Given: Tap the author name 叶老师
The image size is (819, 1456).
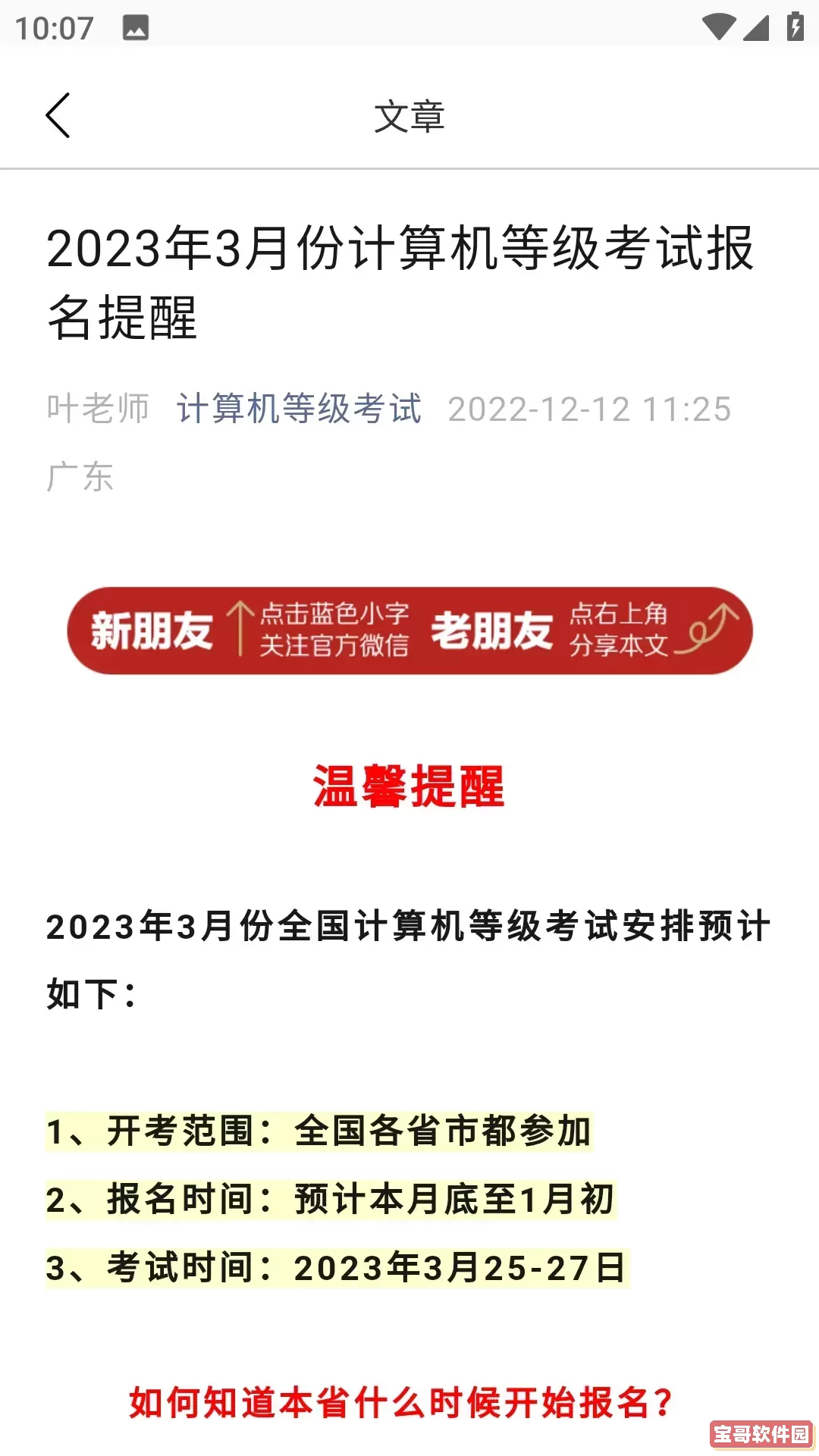Looking at the screenshot, I should tap(99, 409).
